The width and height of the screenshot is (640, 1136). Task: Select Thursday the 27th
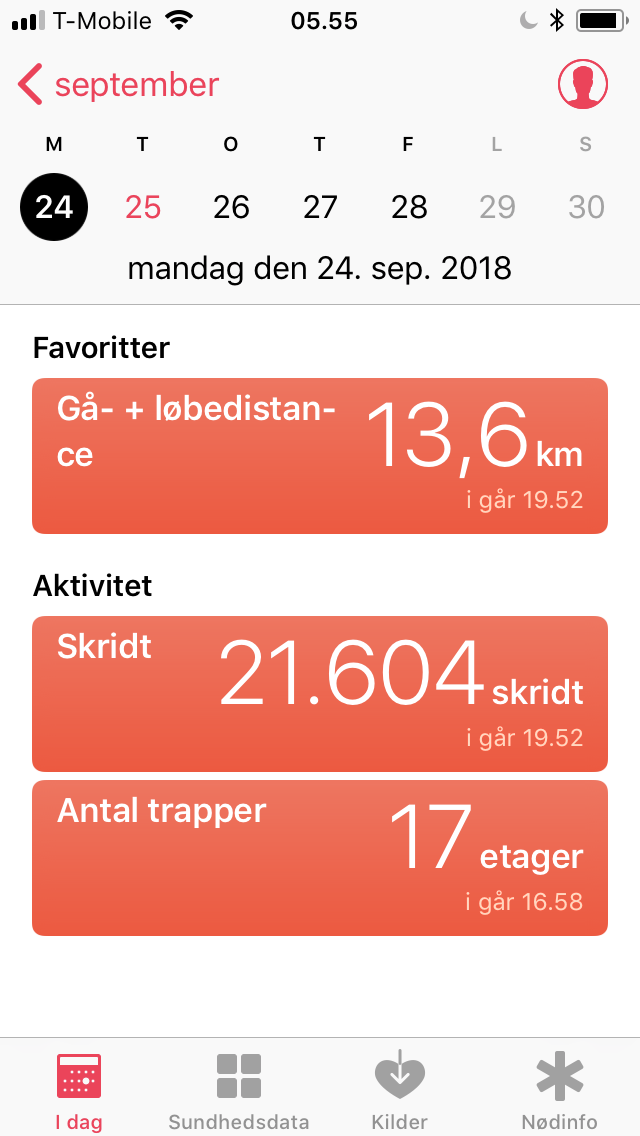coord(320,207)
